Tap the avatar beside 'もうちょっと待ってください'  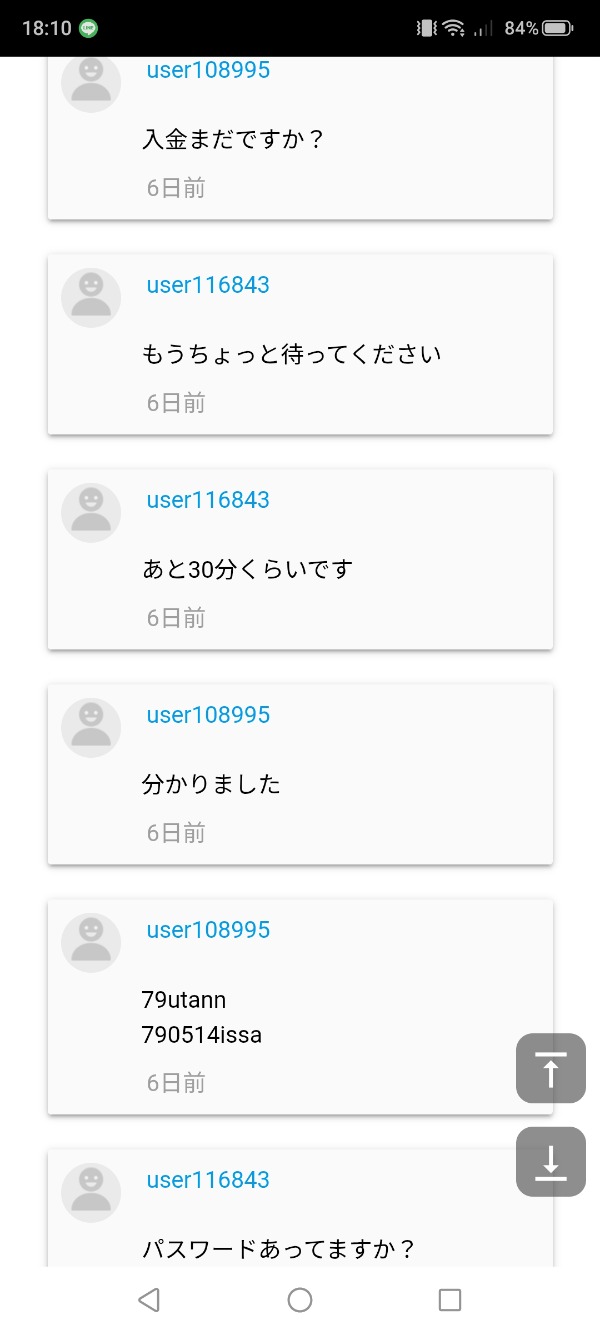[91, 298]
